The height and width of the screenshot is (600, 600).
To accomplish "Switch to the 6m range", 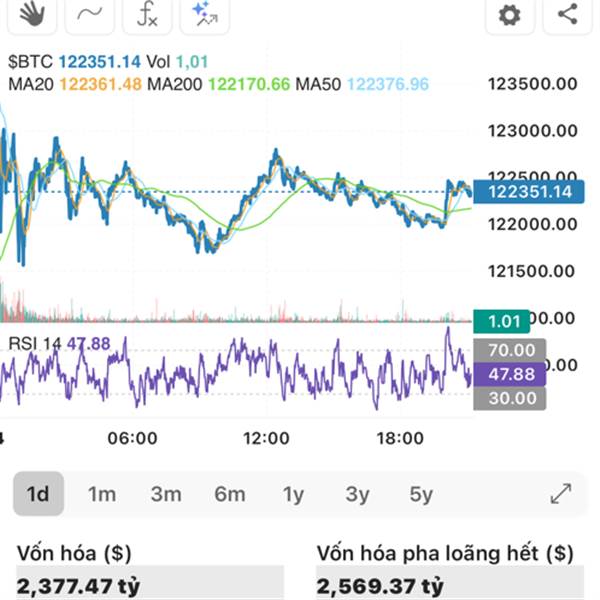I will [230, 494].
